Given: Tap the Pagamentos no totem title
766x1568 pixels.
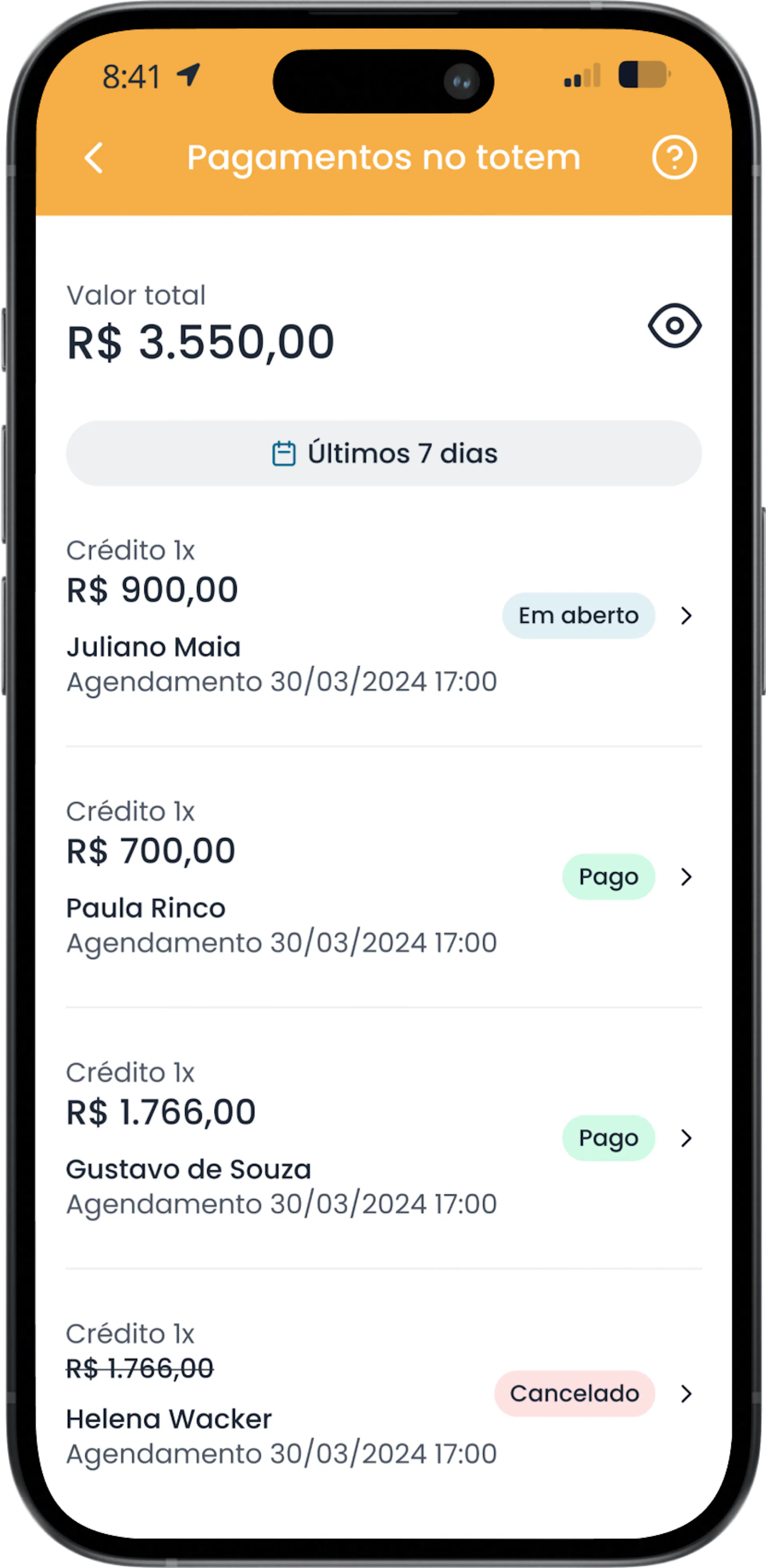Looking at the screenshot, I should pos(383,157).
